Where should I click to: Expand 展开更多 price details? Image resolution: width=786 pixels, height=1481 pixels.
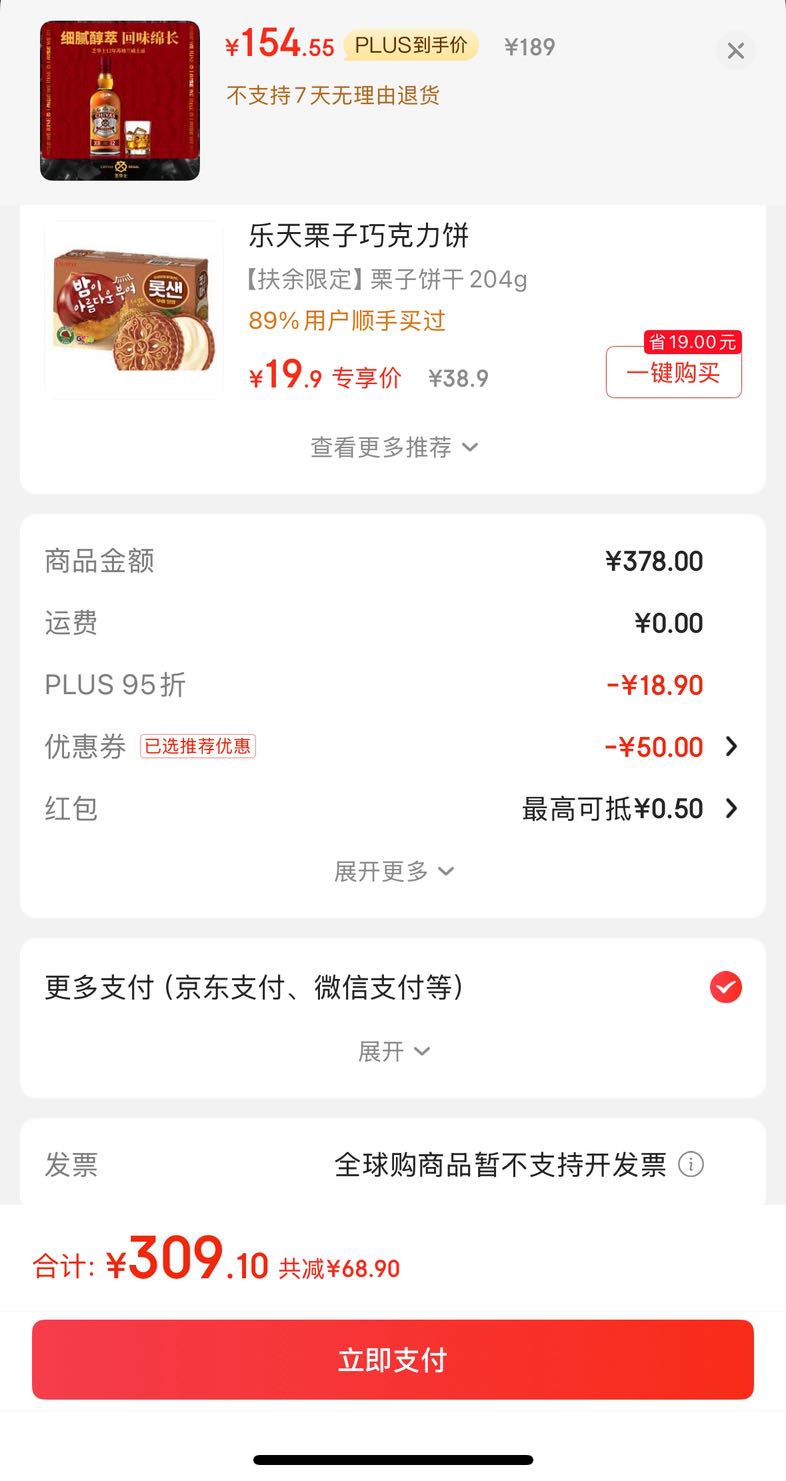click(x=394, y=871)
